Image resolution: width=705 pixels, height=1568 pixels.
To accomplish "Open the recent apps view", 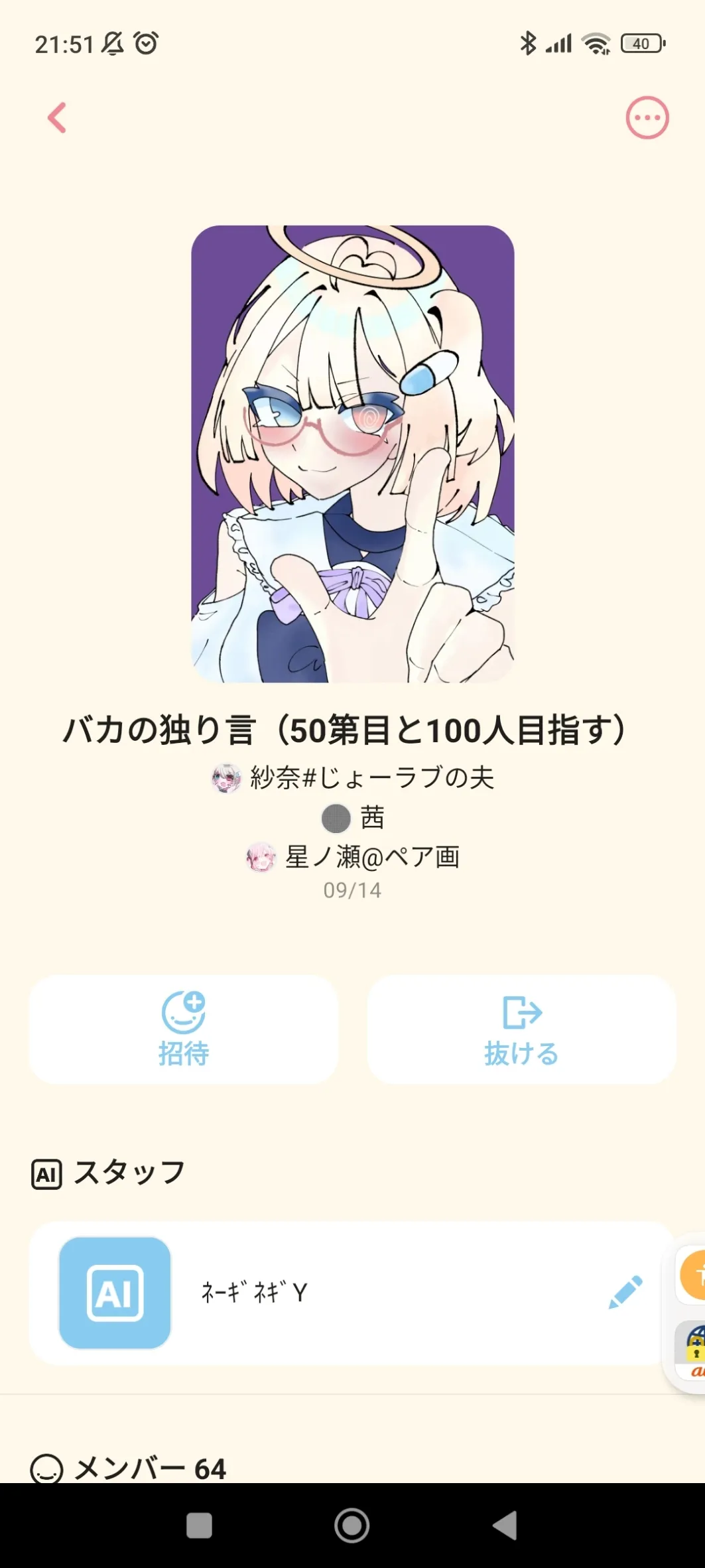I will (199, 1525).
